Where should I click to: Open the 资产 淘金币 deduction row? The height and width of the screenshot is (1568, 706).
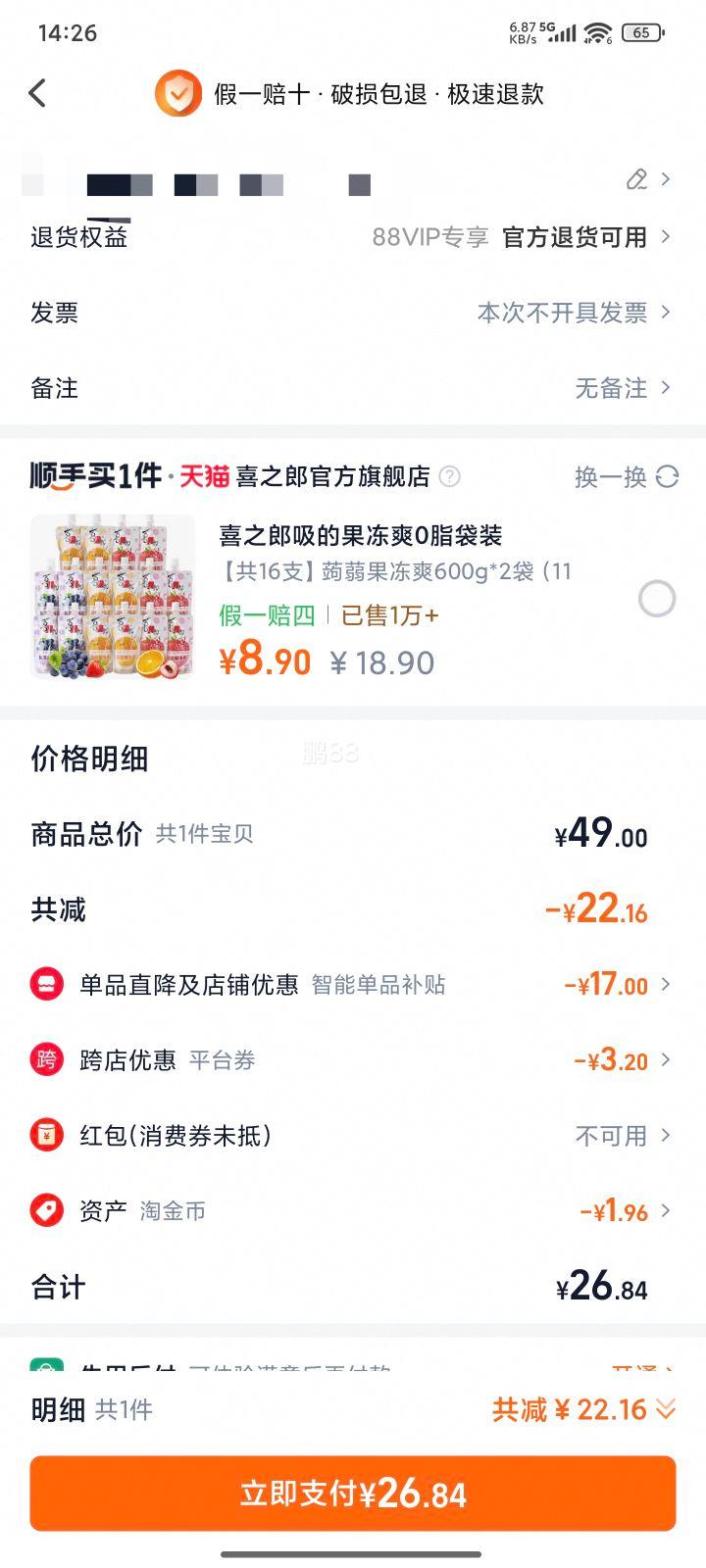click(x=353, y=1211)
